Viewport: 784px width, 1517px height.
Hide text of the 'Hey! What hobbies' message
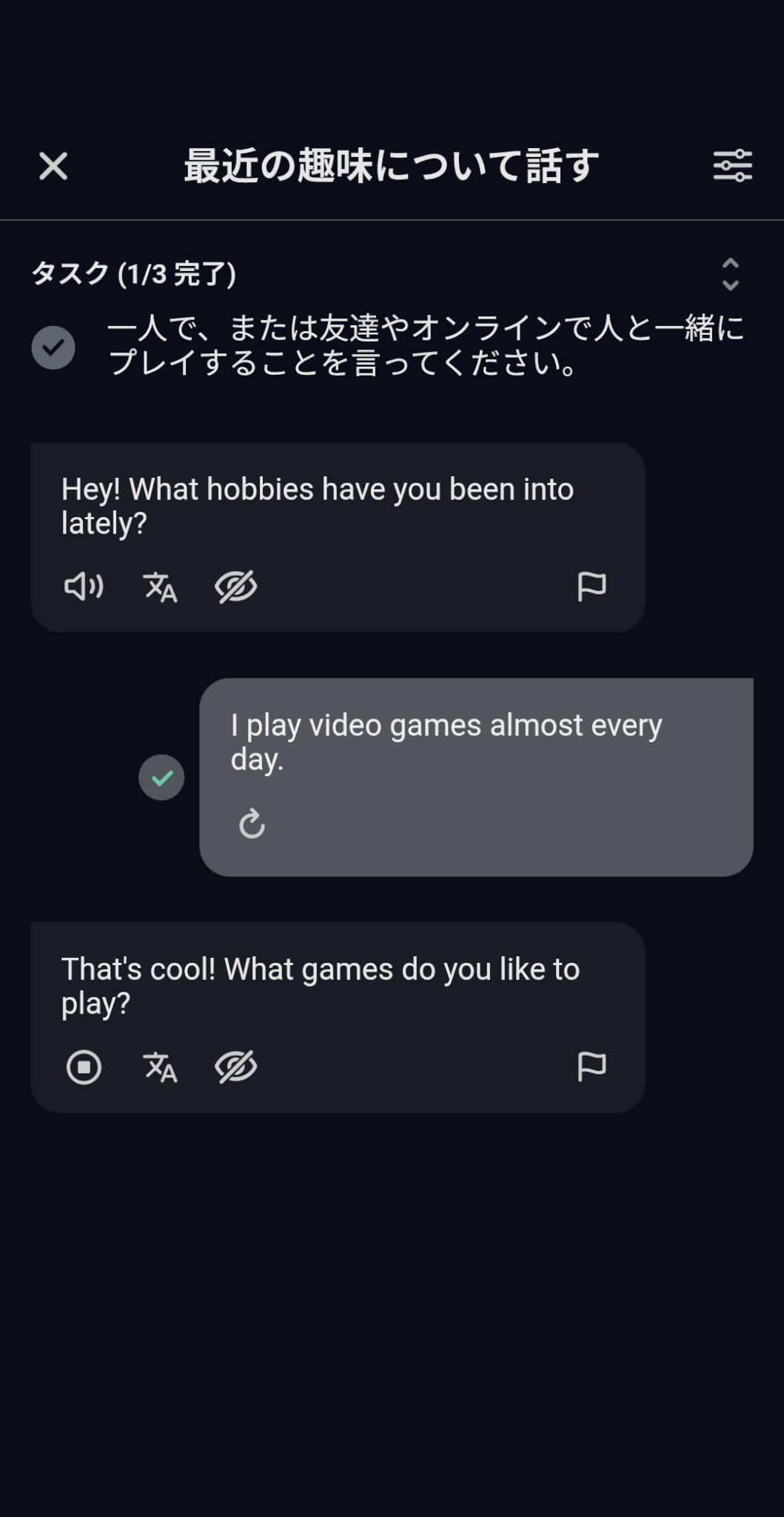coord(235,587)
